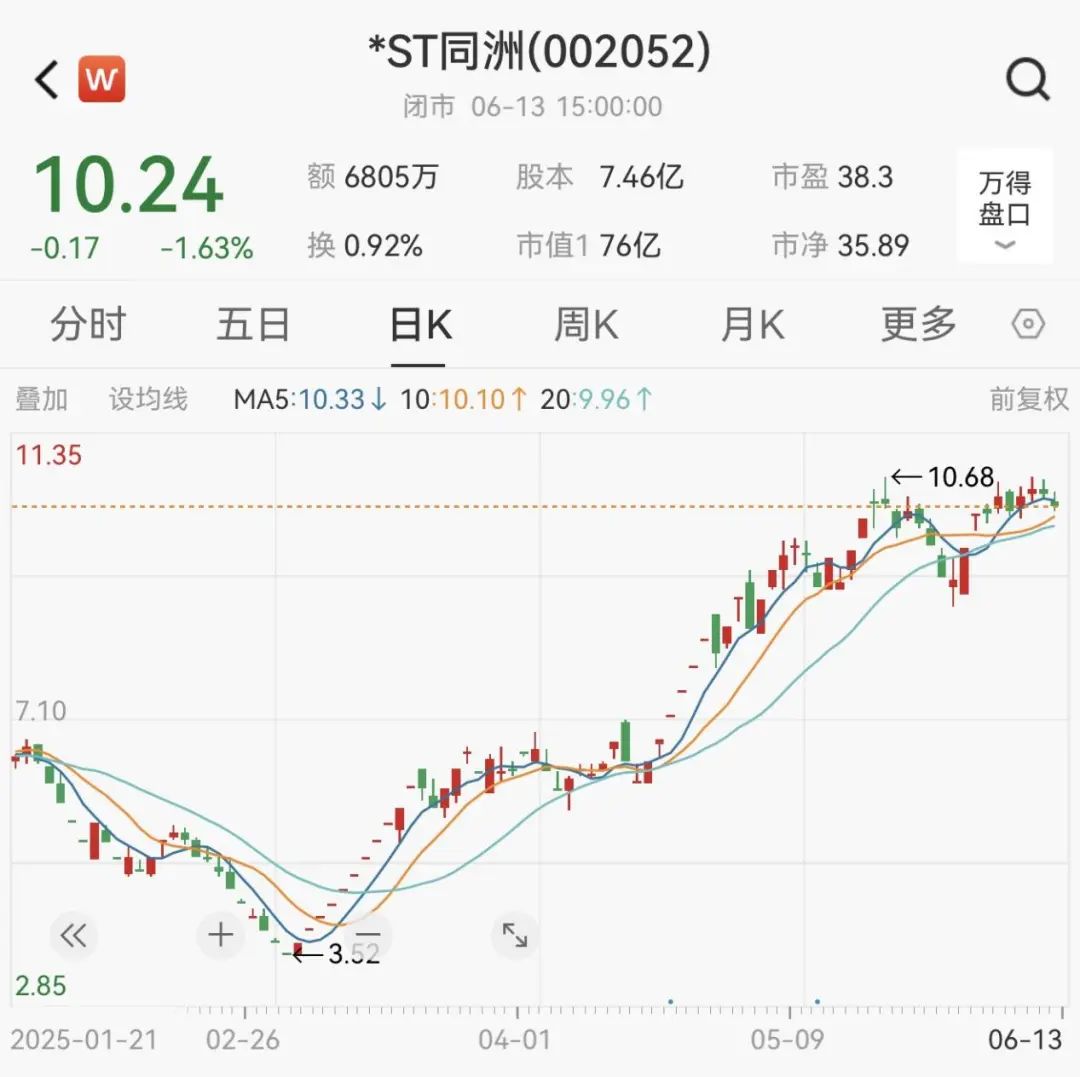Viewport: 1080px width, 1077px height.
Task: Switch to the 分时 tab
Action: point(89,325)
